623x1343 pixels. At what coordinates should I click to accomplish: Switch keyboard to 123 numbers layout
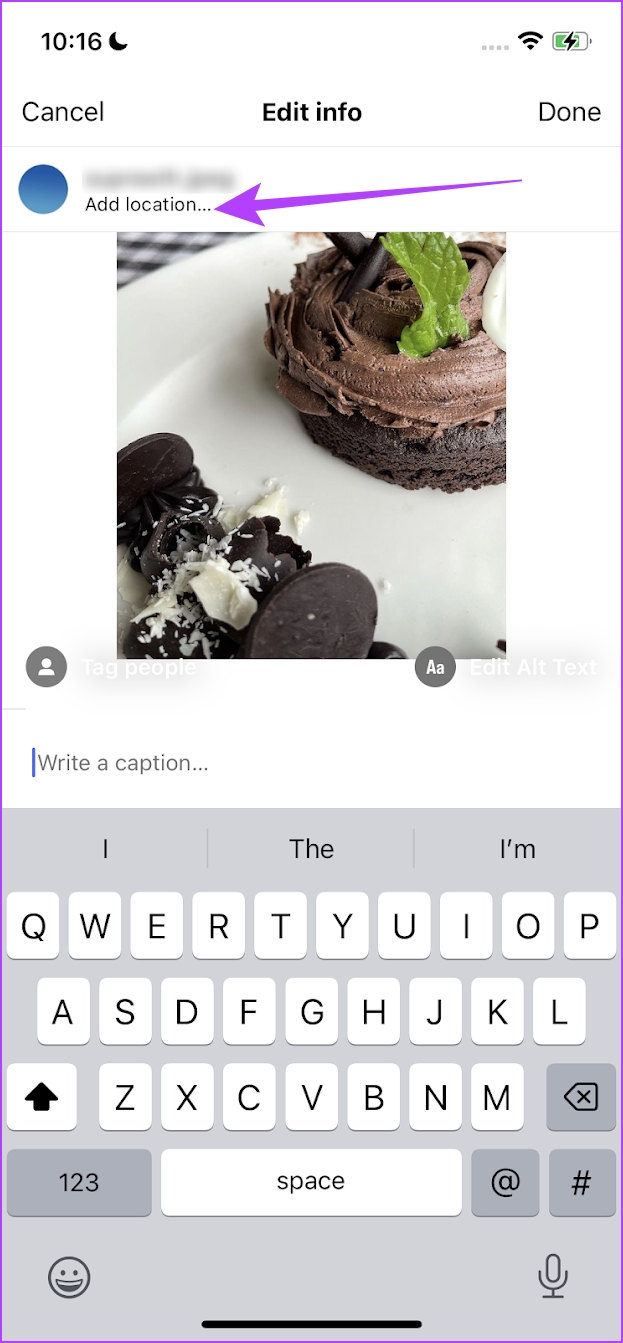click(79, 1182)
